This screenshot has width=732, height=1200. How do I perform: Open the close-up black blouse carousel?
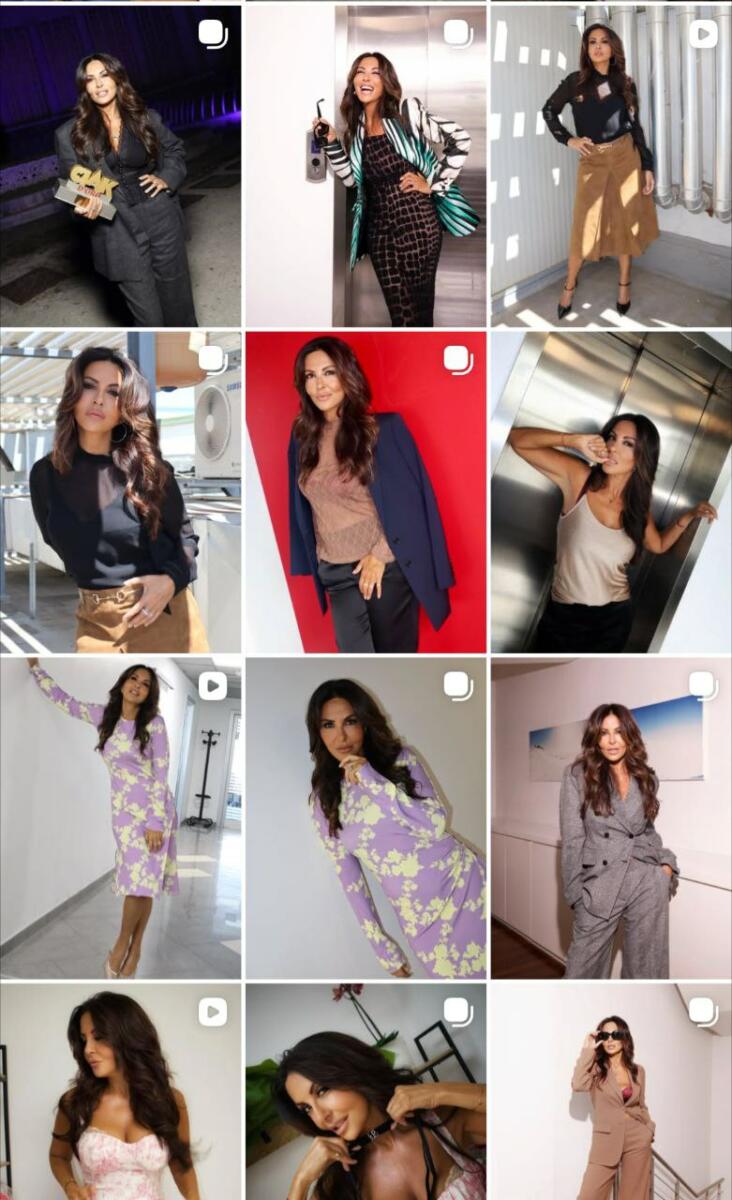(x=120, y=492)
